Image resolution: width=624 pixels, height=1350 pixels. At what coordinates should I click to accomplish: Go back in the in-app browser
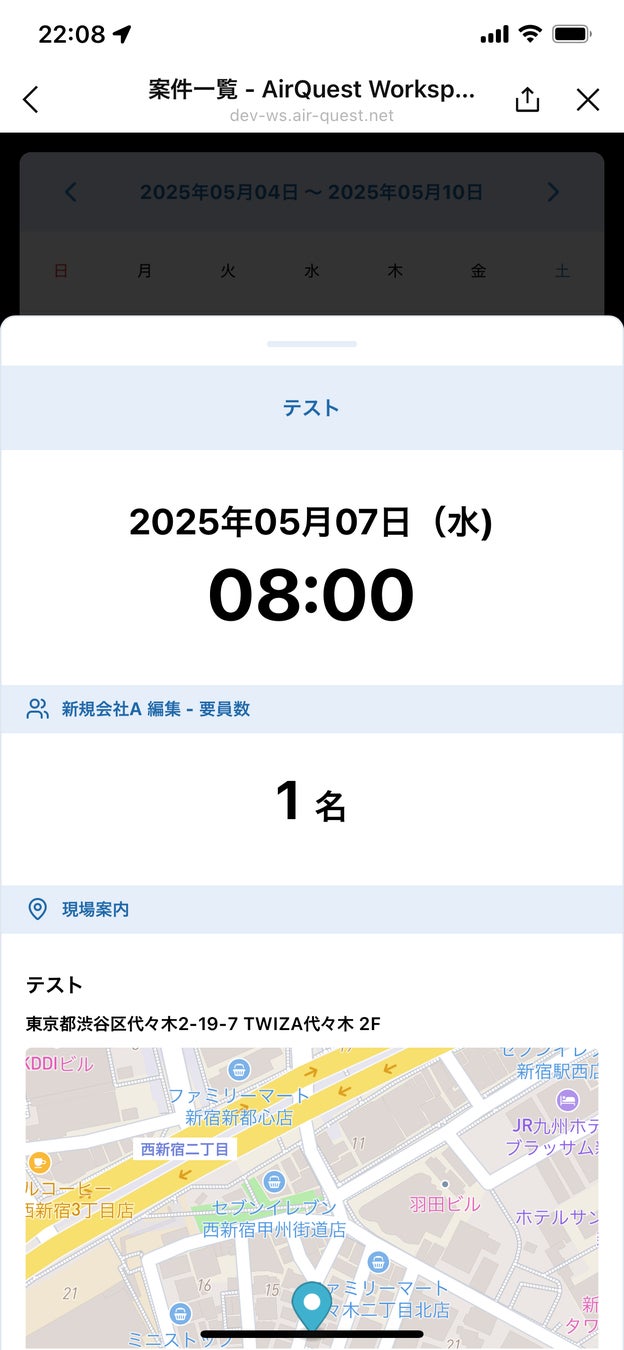(31, 99)
